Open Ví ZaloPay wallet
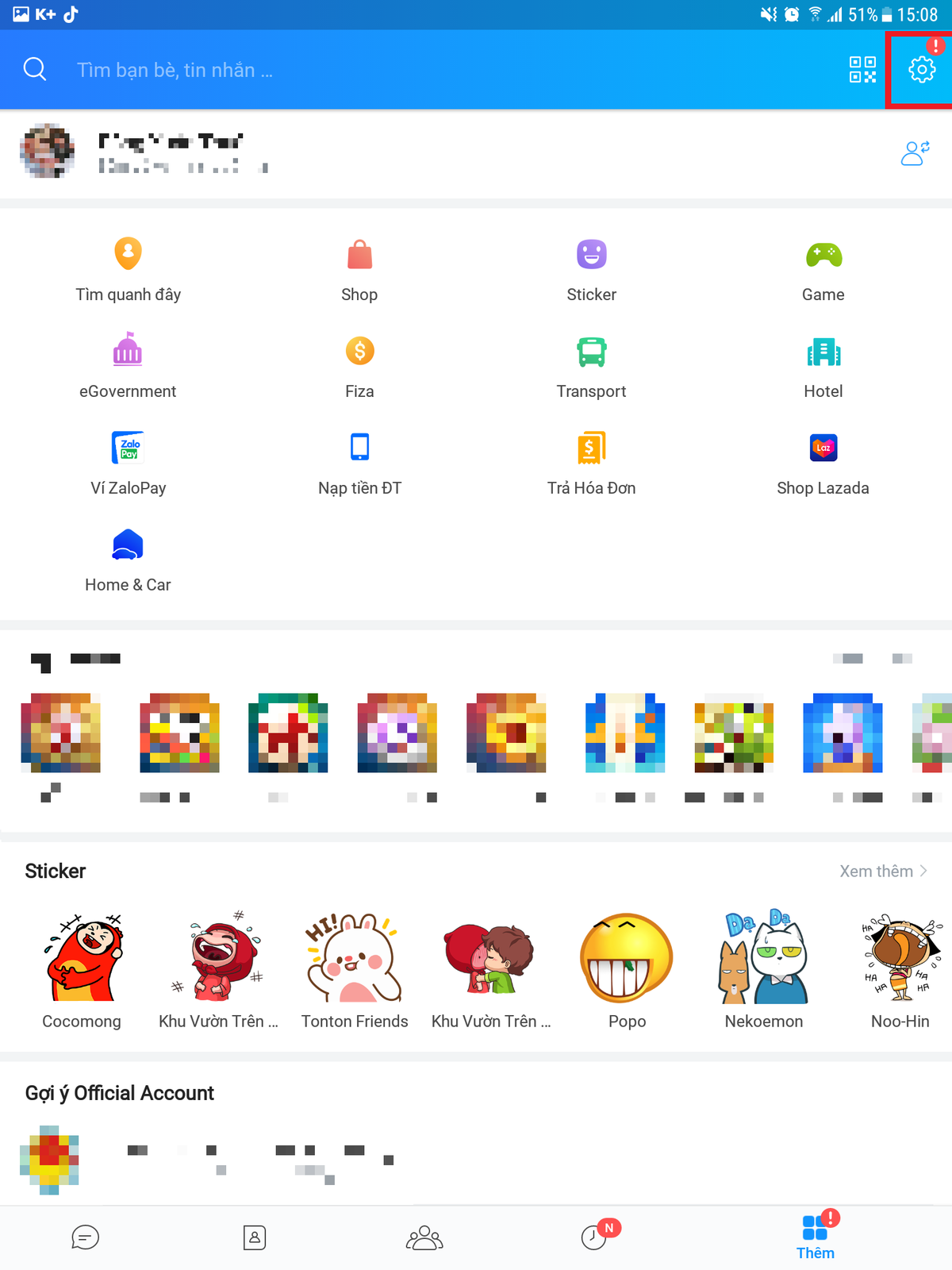Image resolution: width=952 pixels, height=1270 pixels. click(x=128, y=464)
